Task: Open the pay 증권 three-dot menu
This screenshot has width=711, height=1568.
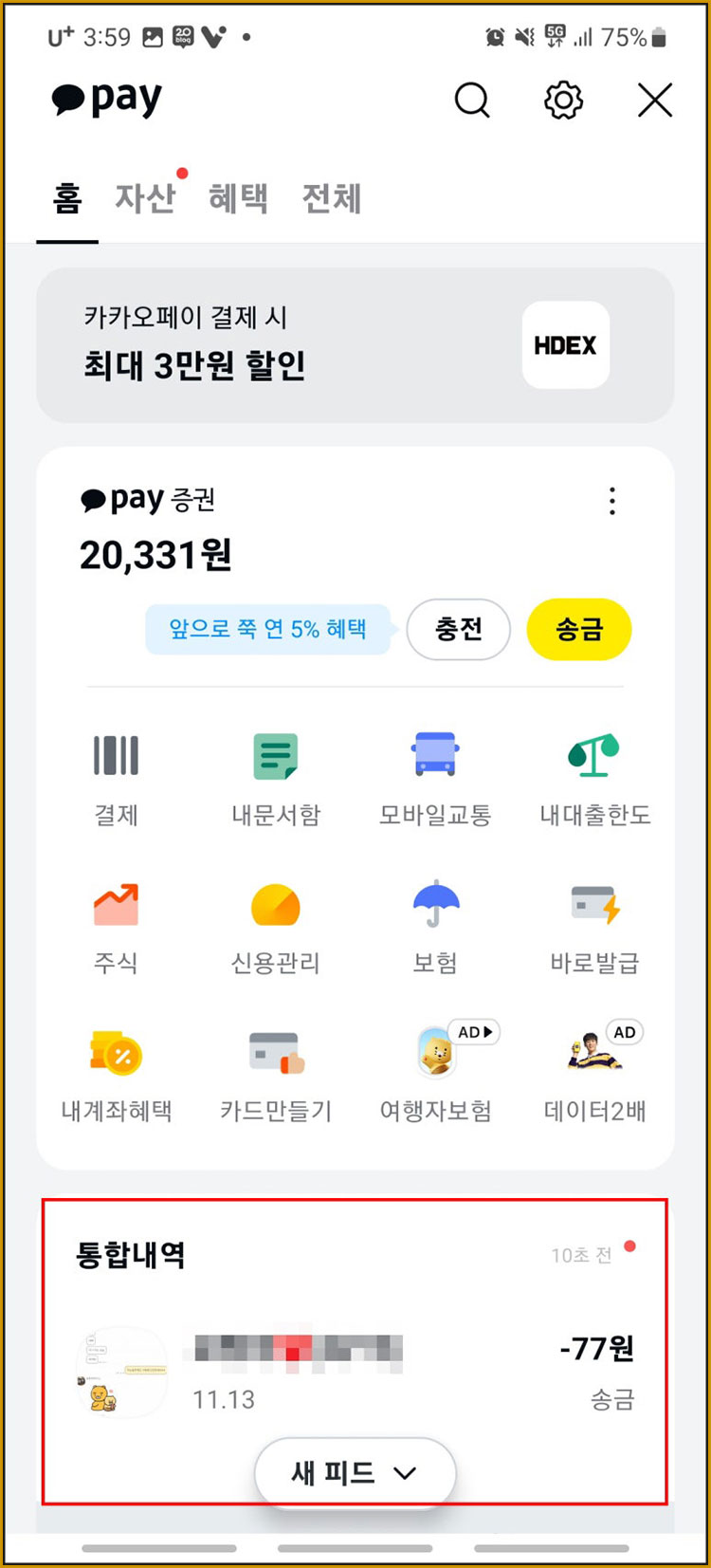Action: pyautogui.click(x=612, y=502)
